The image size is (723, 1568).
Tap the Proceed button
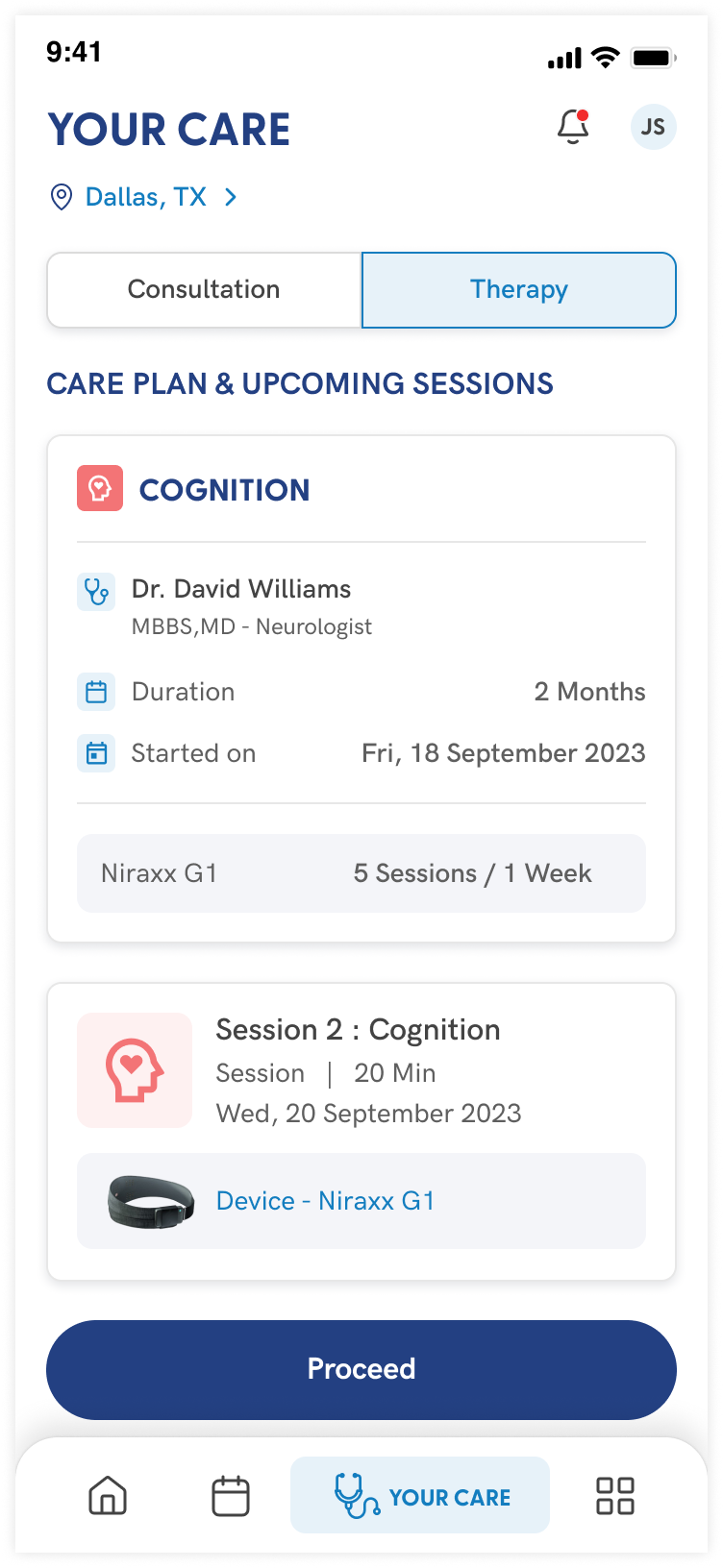click(361, 1369)
